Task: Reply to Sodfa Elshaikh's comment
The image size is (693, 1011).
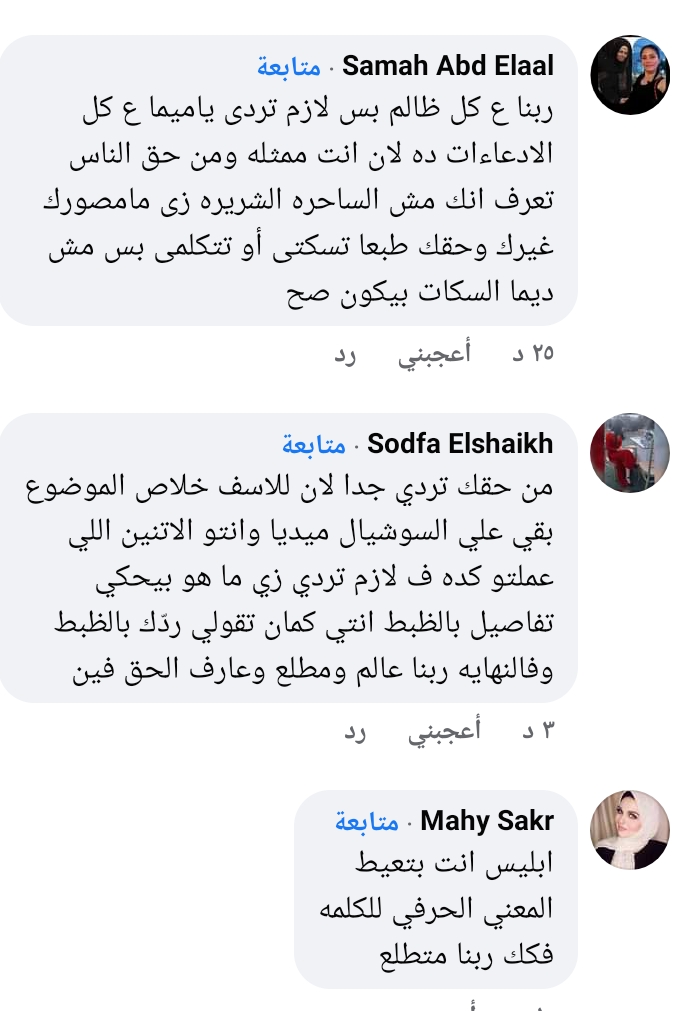Action: (x=355, y=731)
